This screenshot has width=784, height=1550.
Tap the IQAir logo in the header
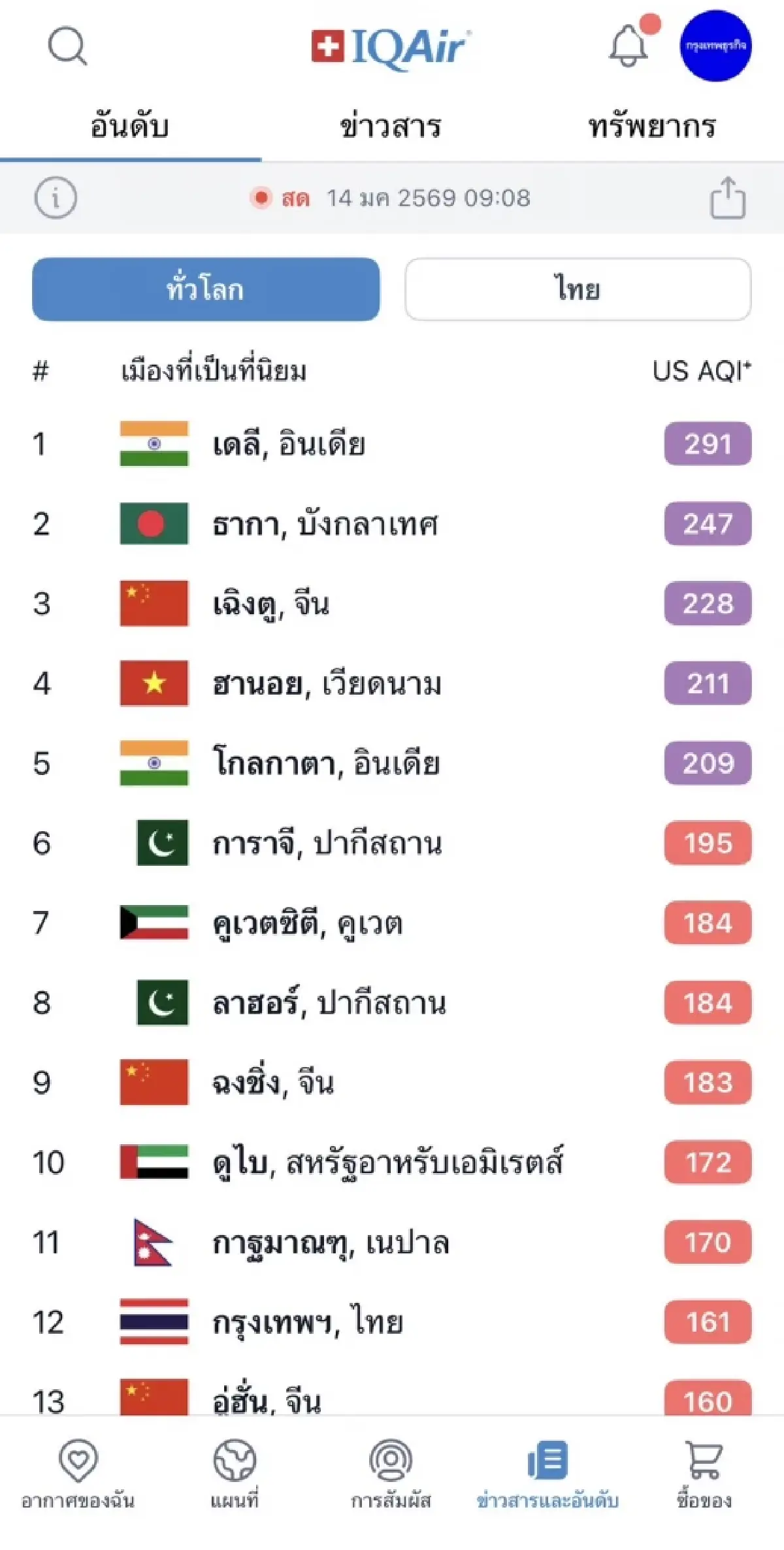pos(390,46)
